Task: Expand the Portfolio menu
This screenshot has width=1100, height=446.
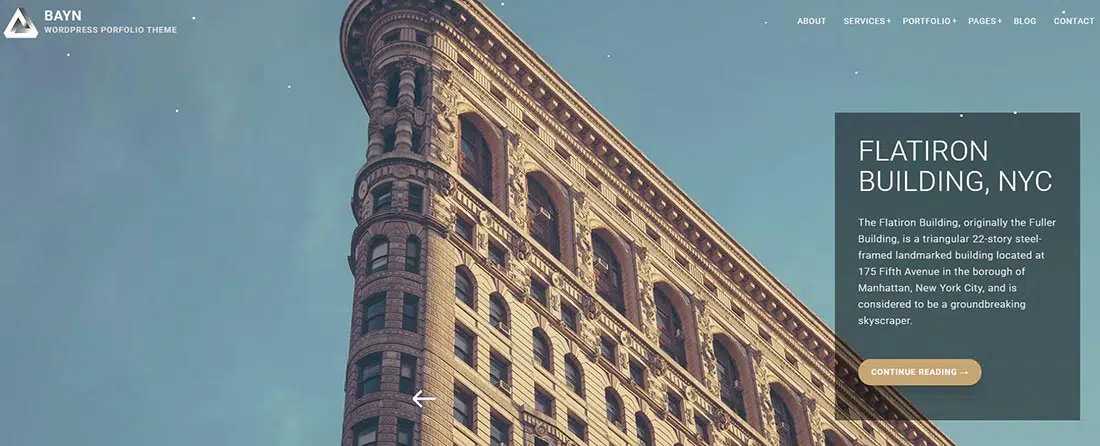Action: (x=929, y=21)
